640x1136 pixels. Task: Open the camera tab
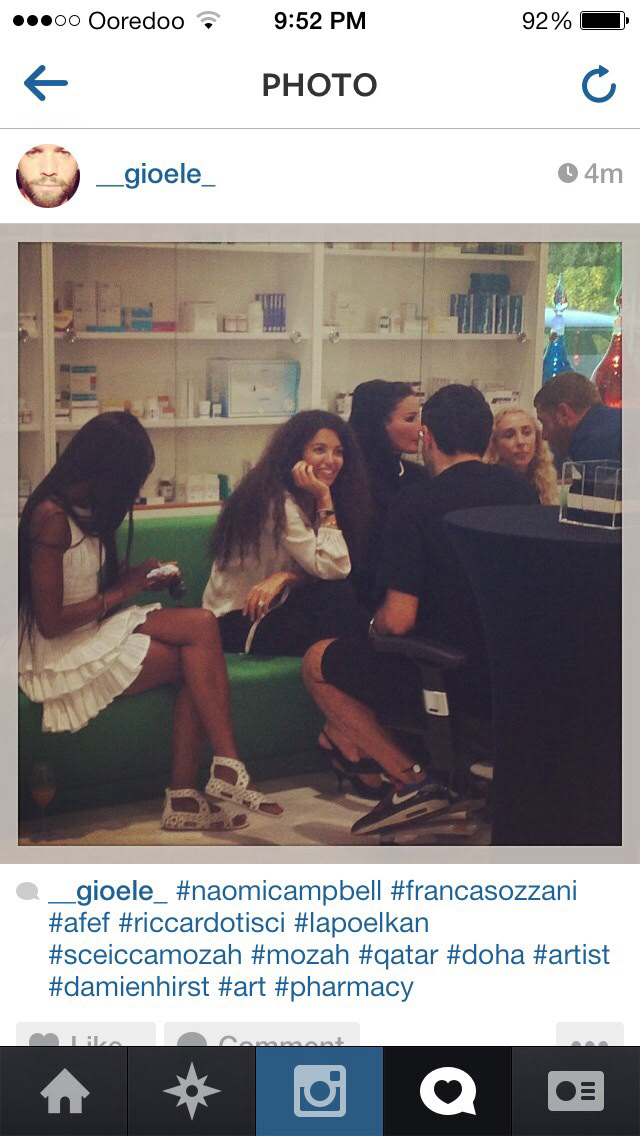click(320, 1091)
